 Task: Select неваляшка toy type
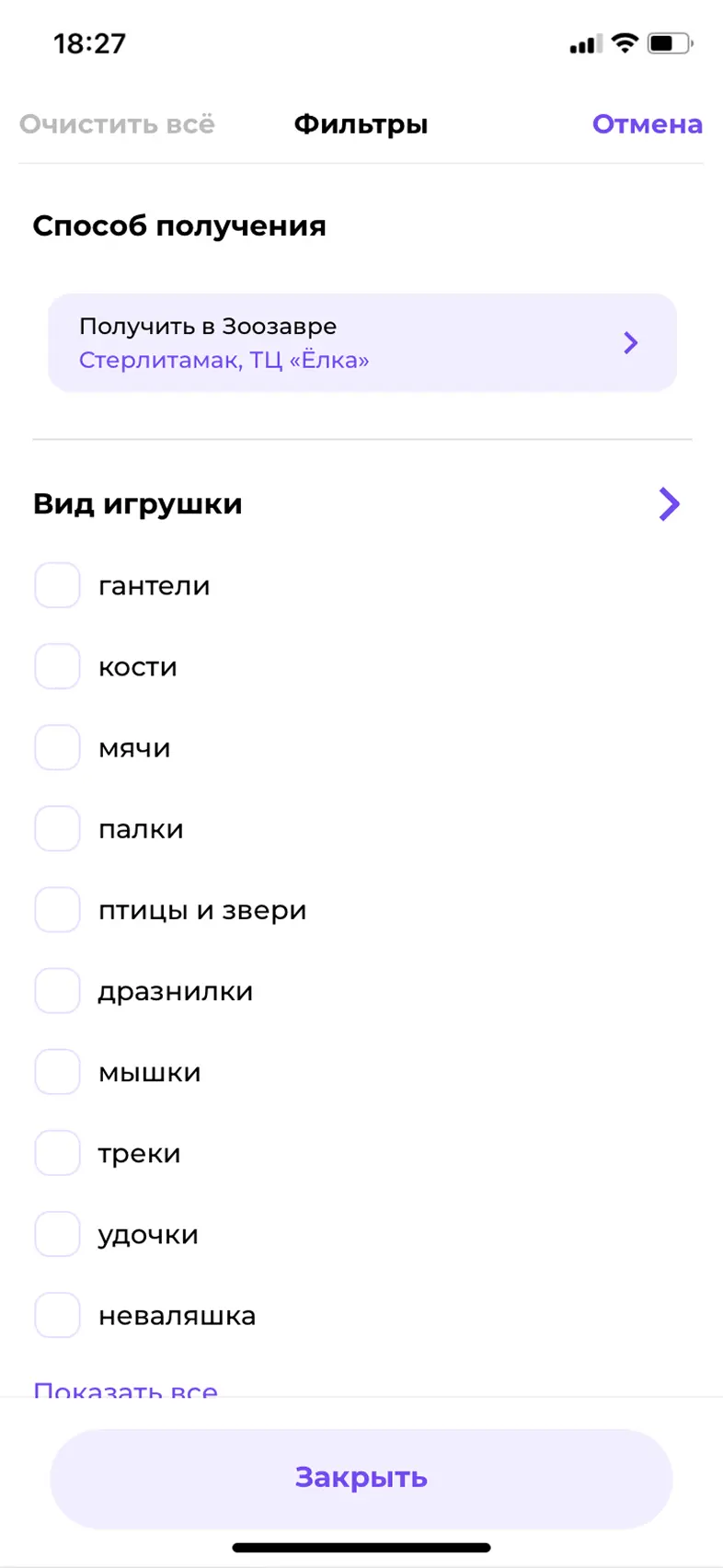57,1315
